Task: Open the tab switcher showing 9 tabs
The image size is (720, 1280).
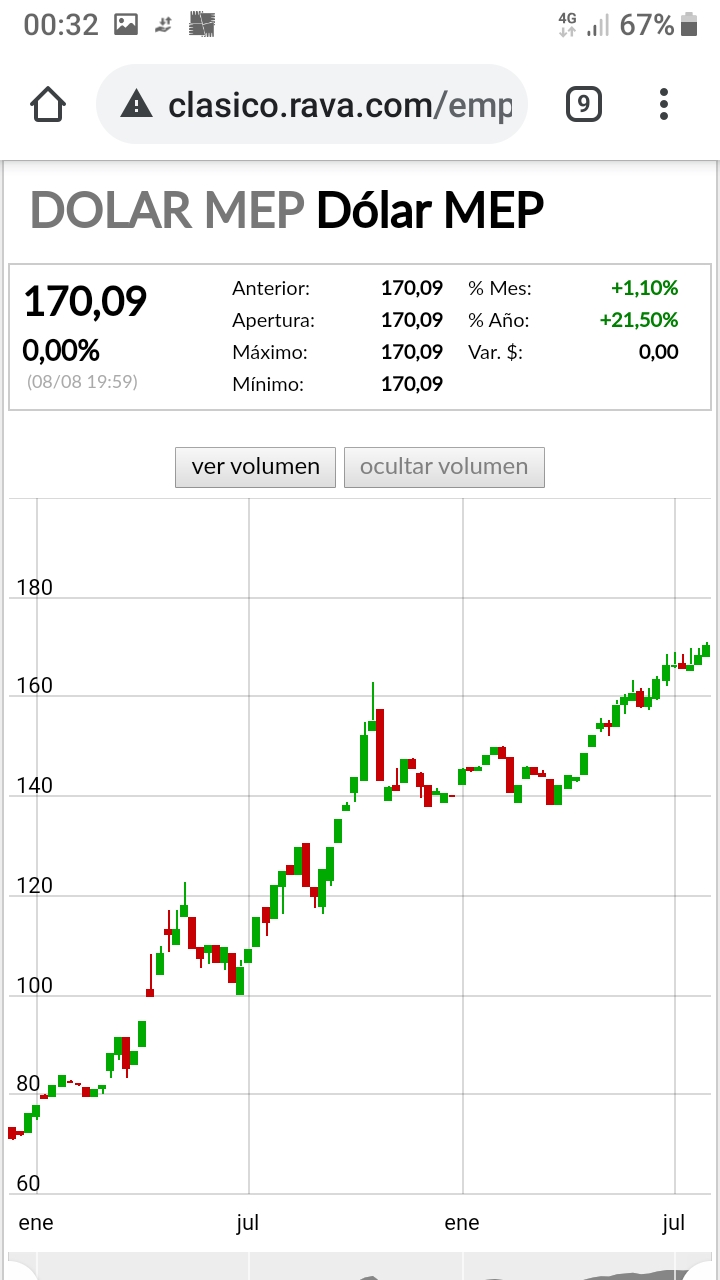Action: click(583, 104)
